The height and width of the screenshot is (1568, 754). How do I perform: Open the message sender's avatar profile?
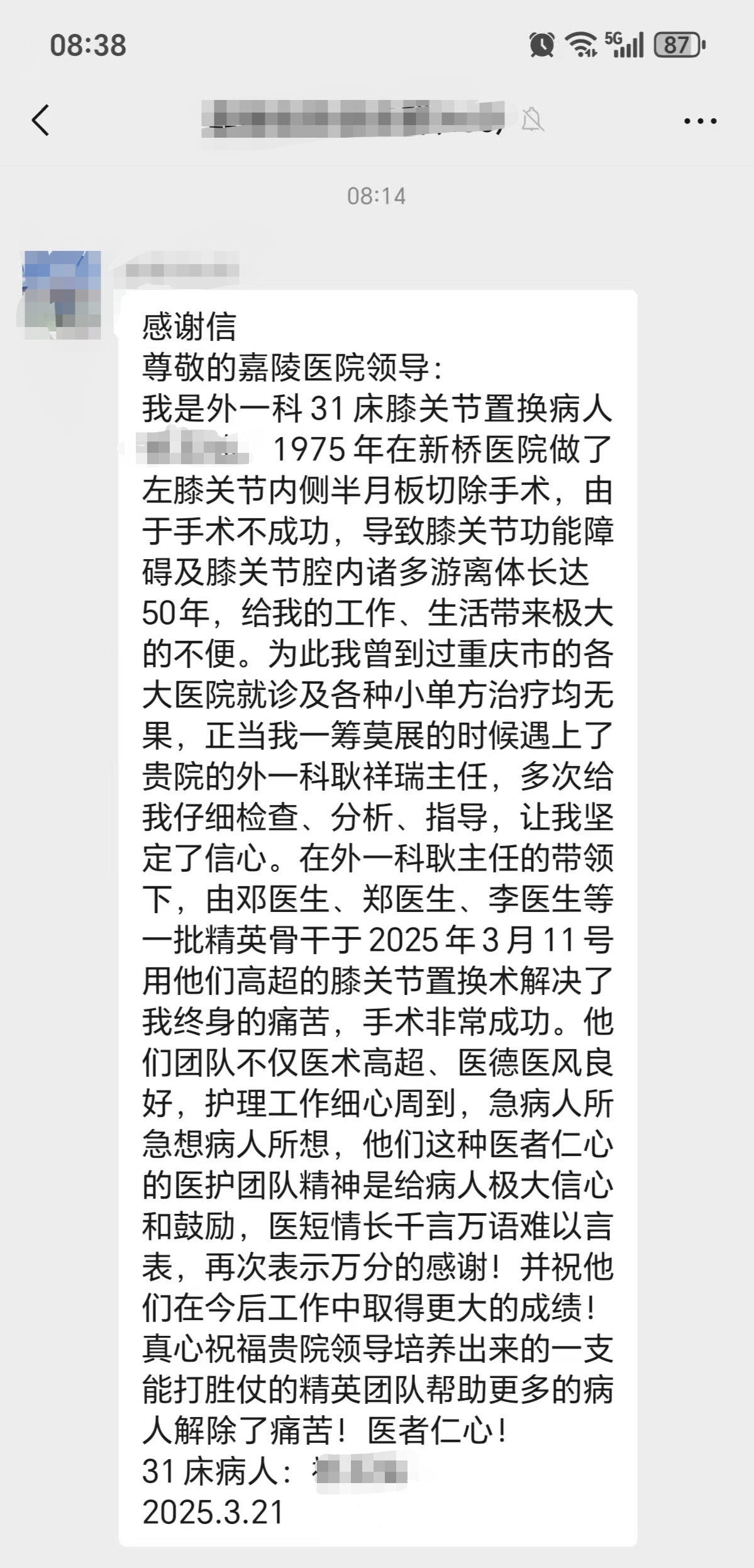(62, 295)
